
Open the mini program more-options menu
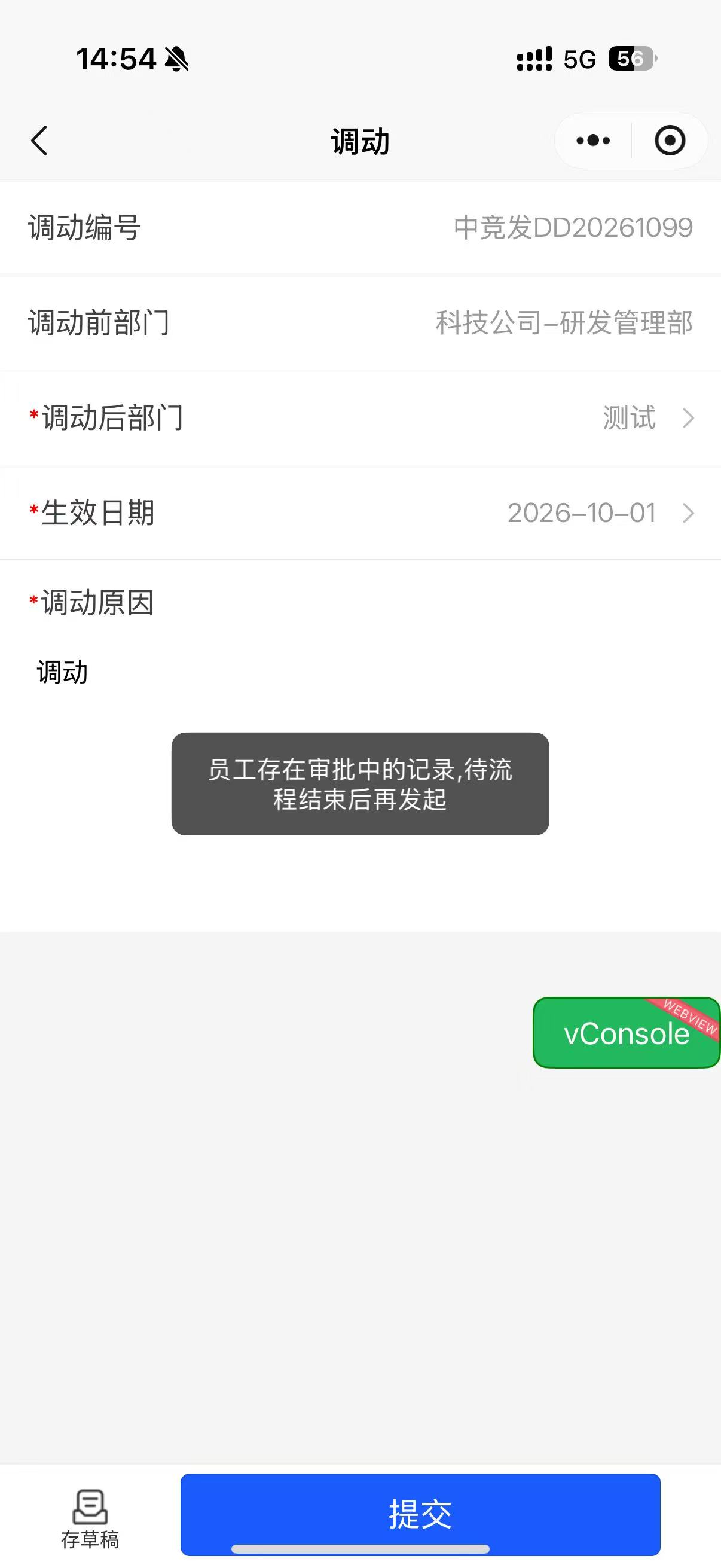[593, 141]
